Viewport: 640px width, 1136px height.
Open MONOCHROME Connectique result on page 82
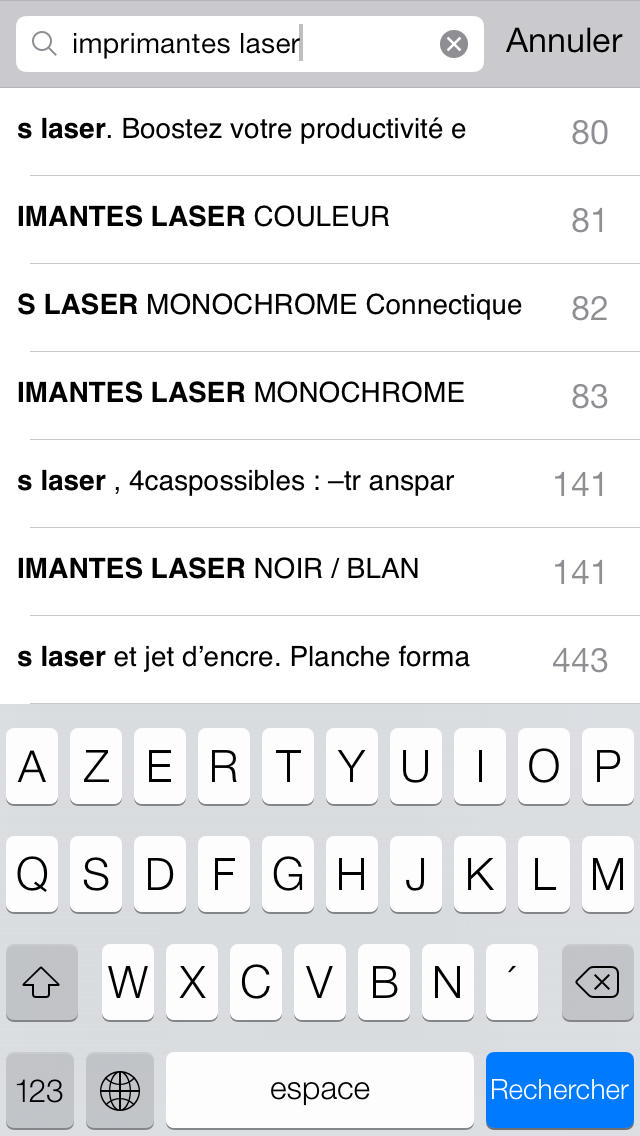click(320, 307)
